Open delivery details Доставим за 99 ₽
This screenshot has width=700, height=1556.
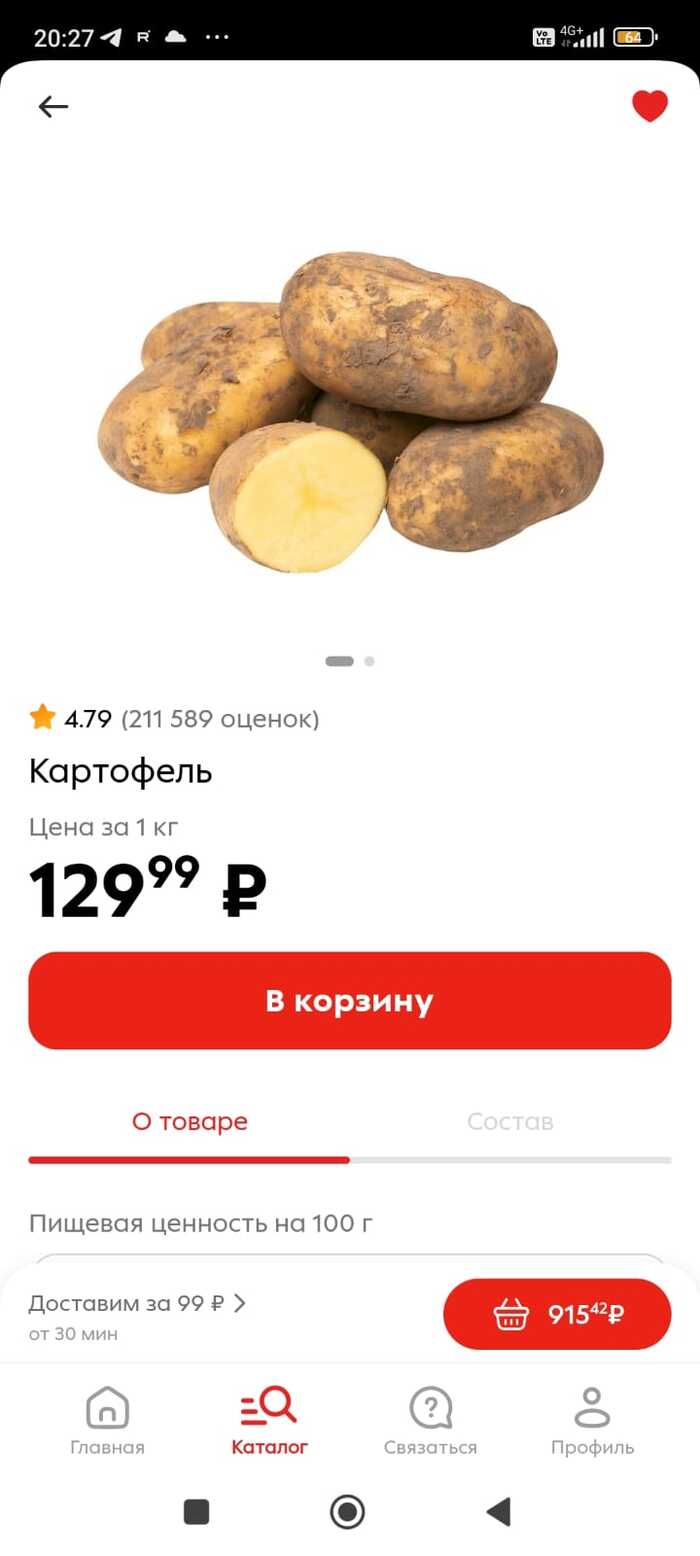137,1304
